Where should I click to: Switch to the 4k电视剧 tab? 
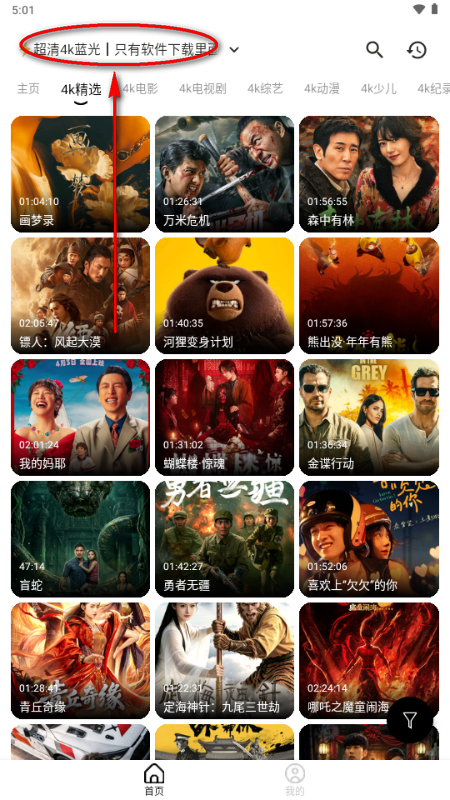(x=203, y=89)
